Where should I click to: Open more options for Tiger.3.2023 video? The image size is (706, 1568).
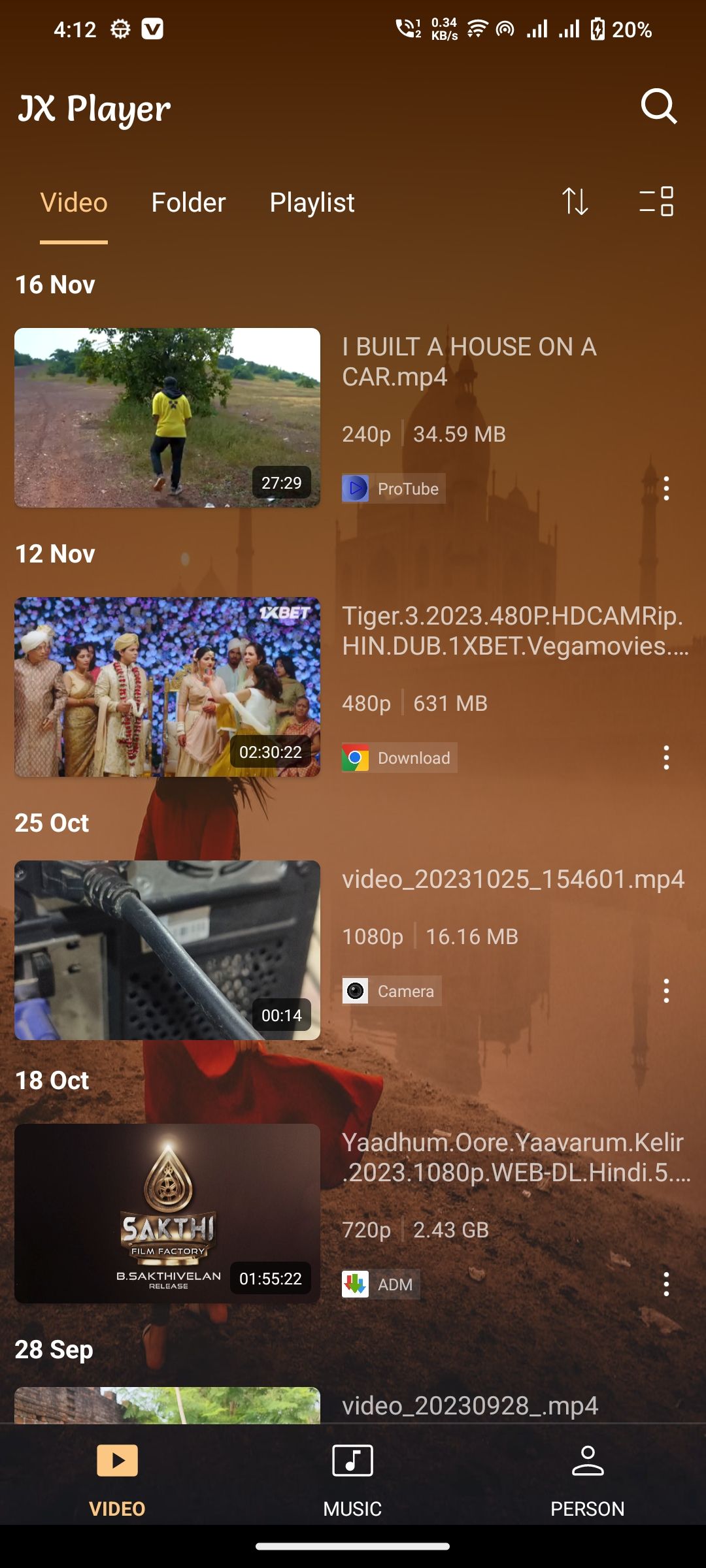(666, 758)
